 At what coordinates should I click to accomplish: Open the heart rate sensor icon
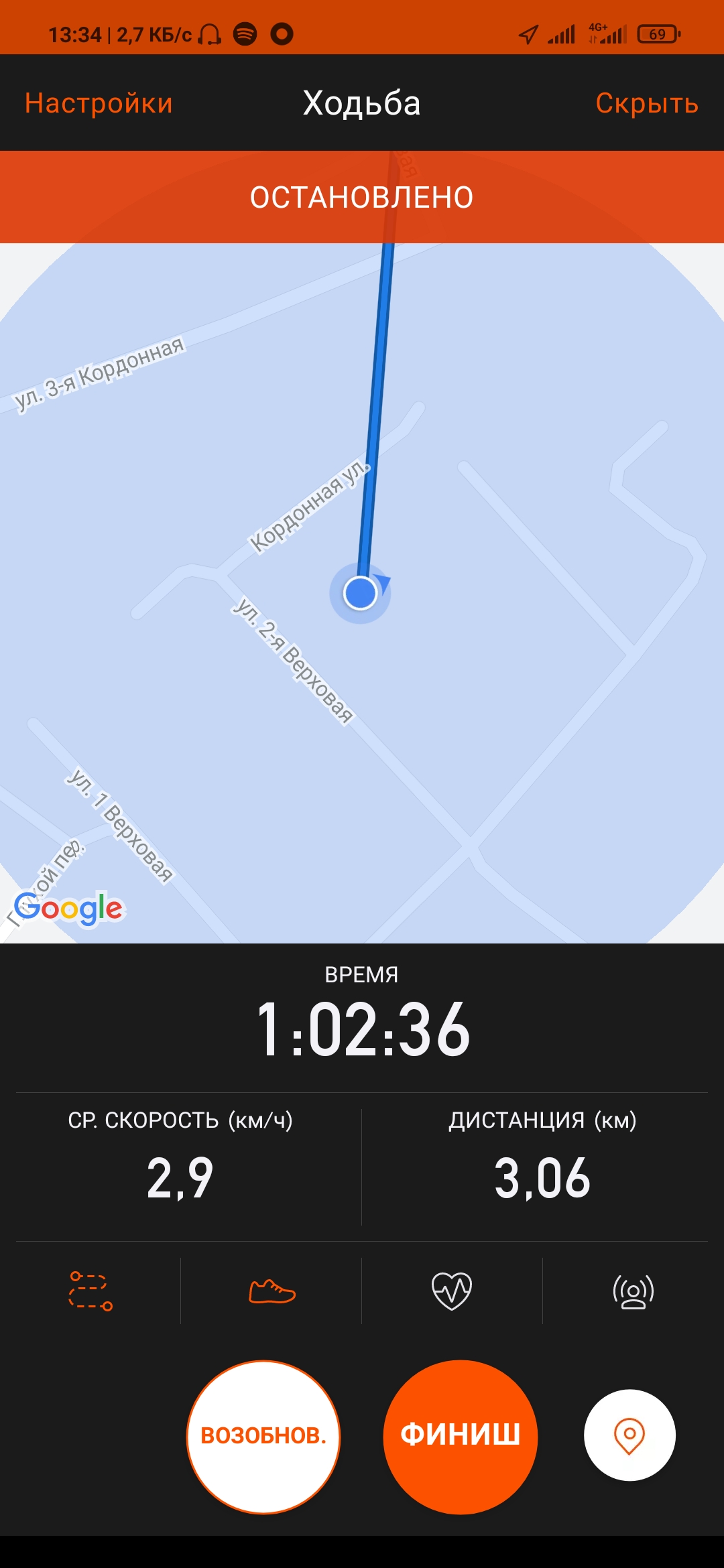[x=452, y=1291]
